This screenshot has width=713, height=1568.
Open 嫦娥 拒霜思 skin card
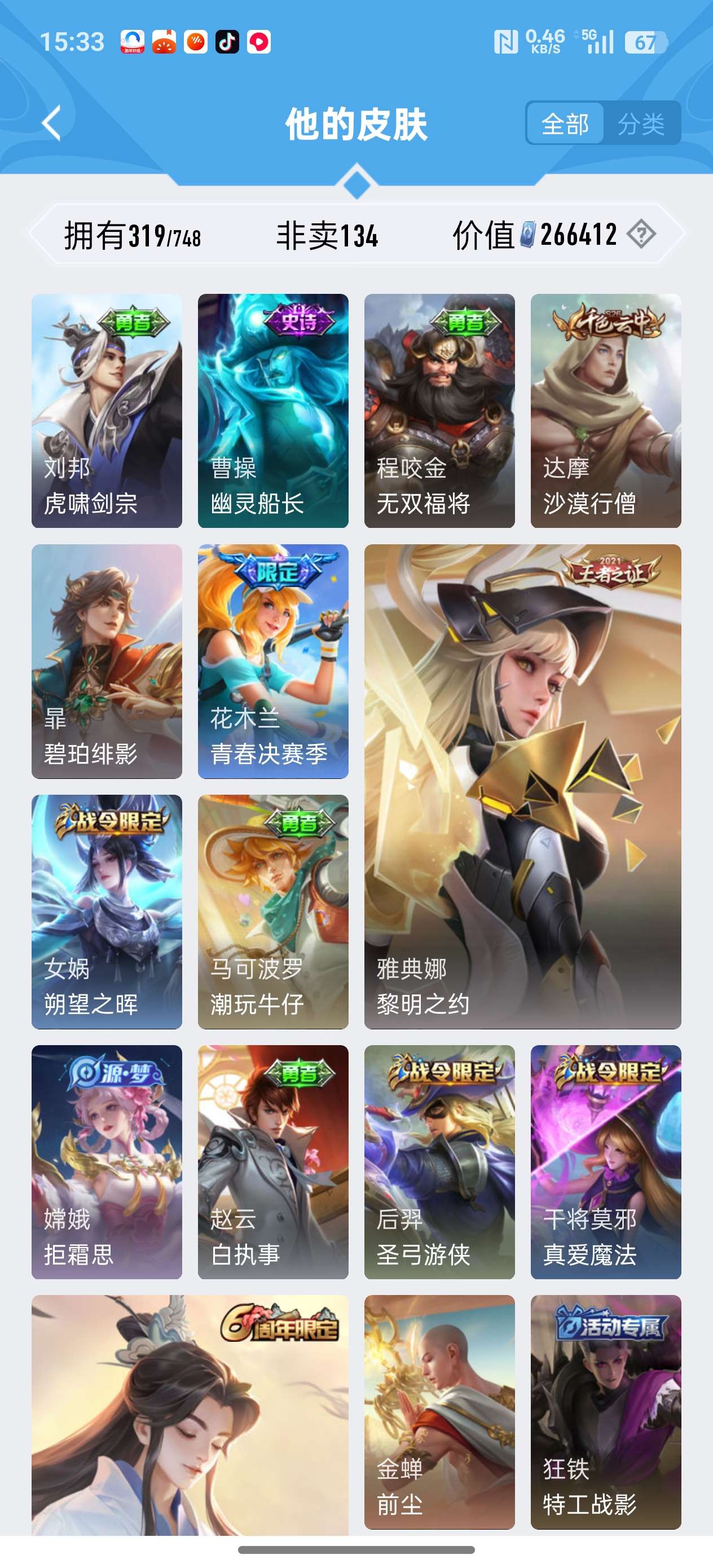107,1162
